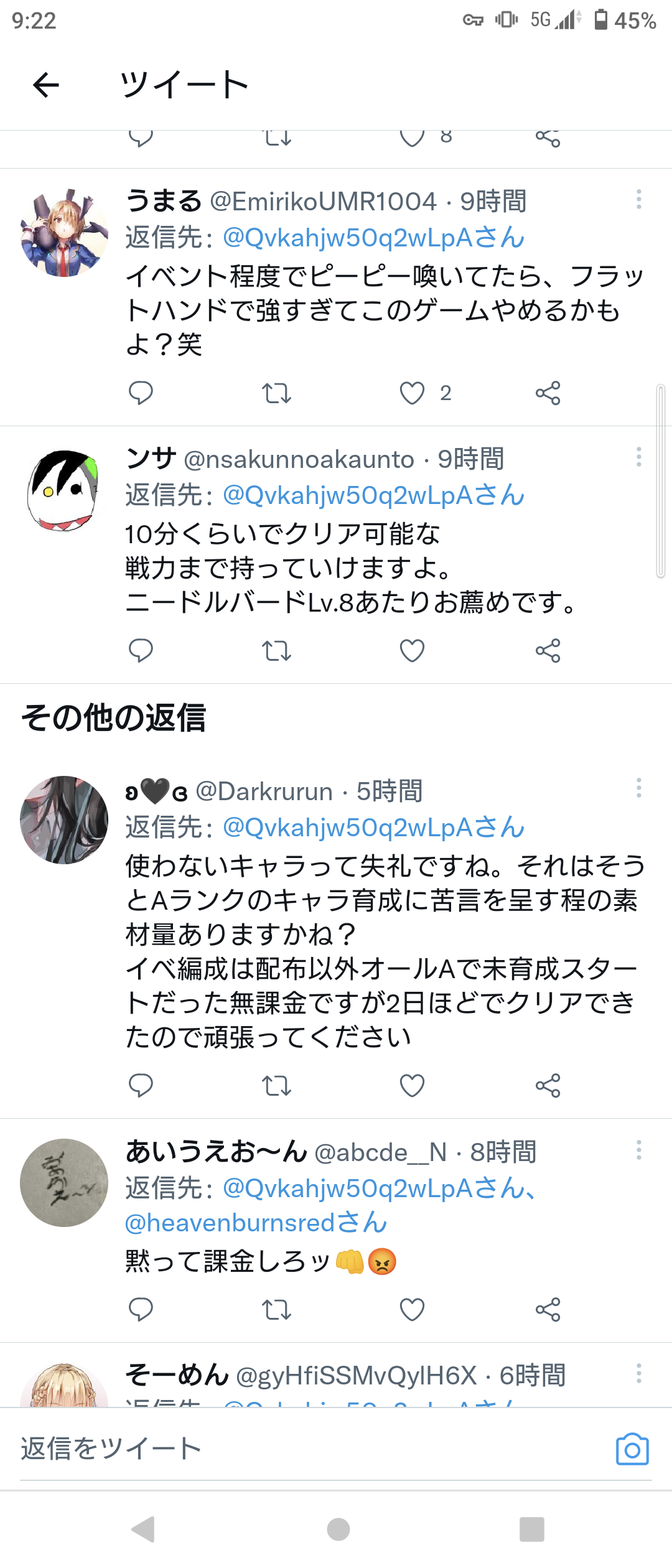Go back using the arrow
This screenshot has width=672, height=1568.
pyautogui.click(x=46, y=85)
